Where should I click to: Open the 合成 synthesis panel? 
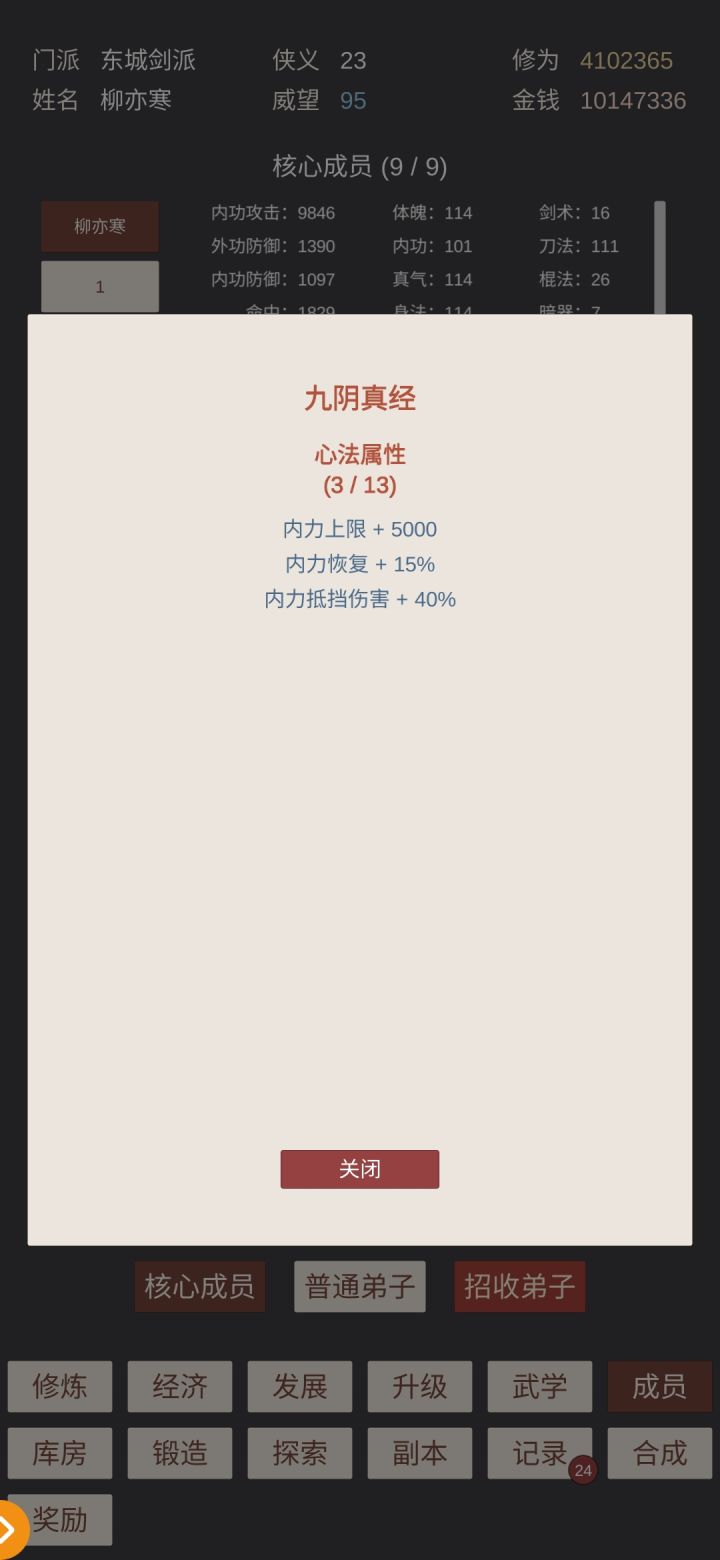coord(660,1453)
